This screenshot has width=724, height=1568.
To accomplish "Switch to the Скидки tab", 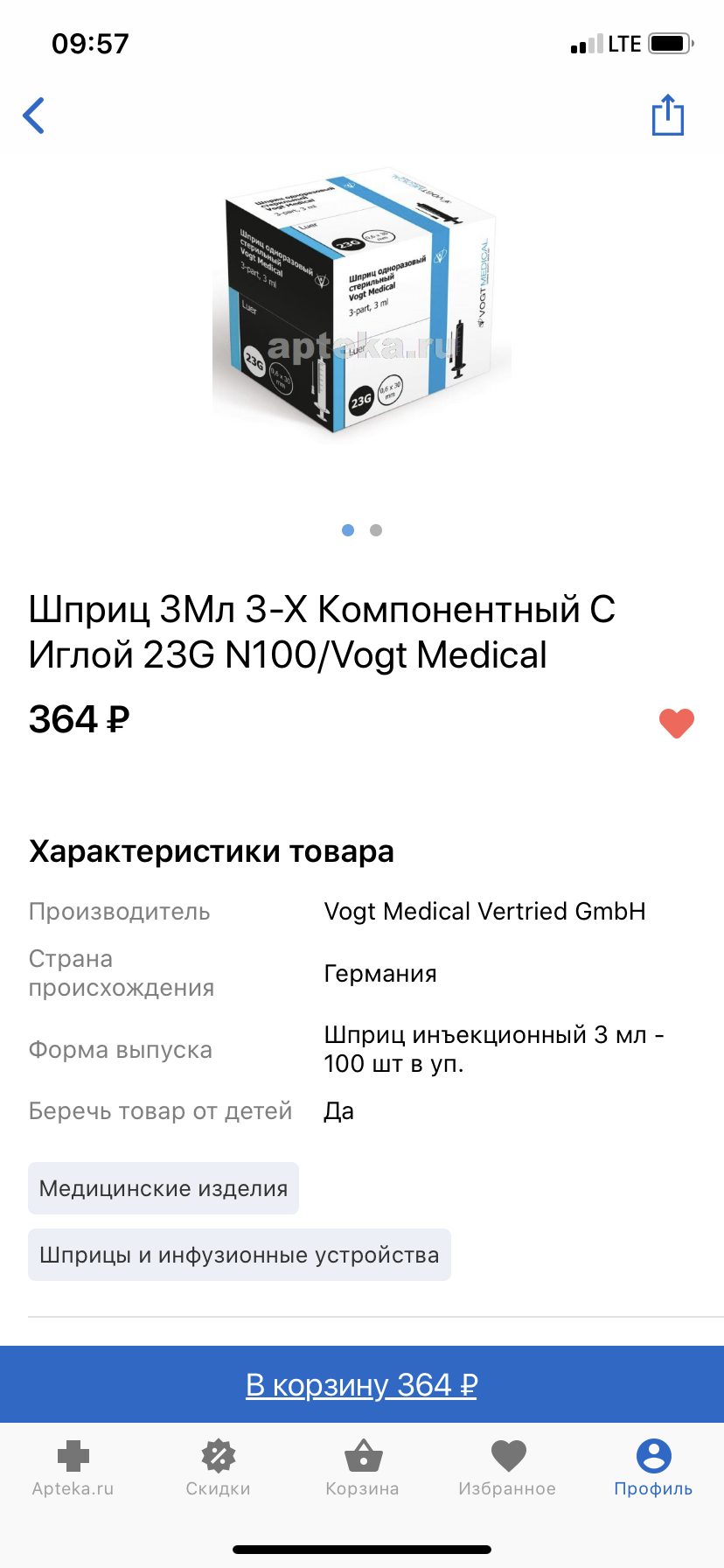I will tap(218, 1468).
